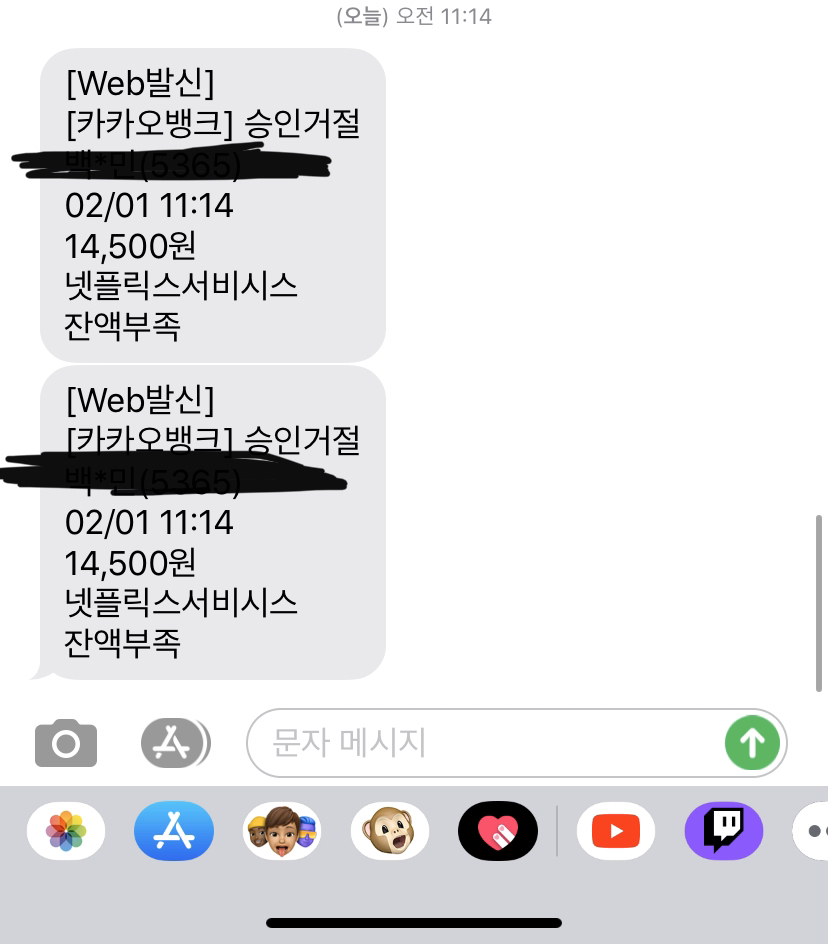Open the monkey Animoji app

click(390, 831)
